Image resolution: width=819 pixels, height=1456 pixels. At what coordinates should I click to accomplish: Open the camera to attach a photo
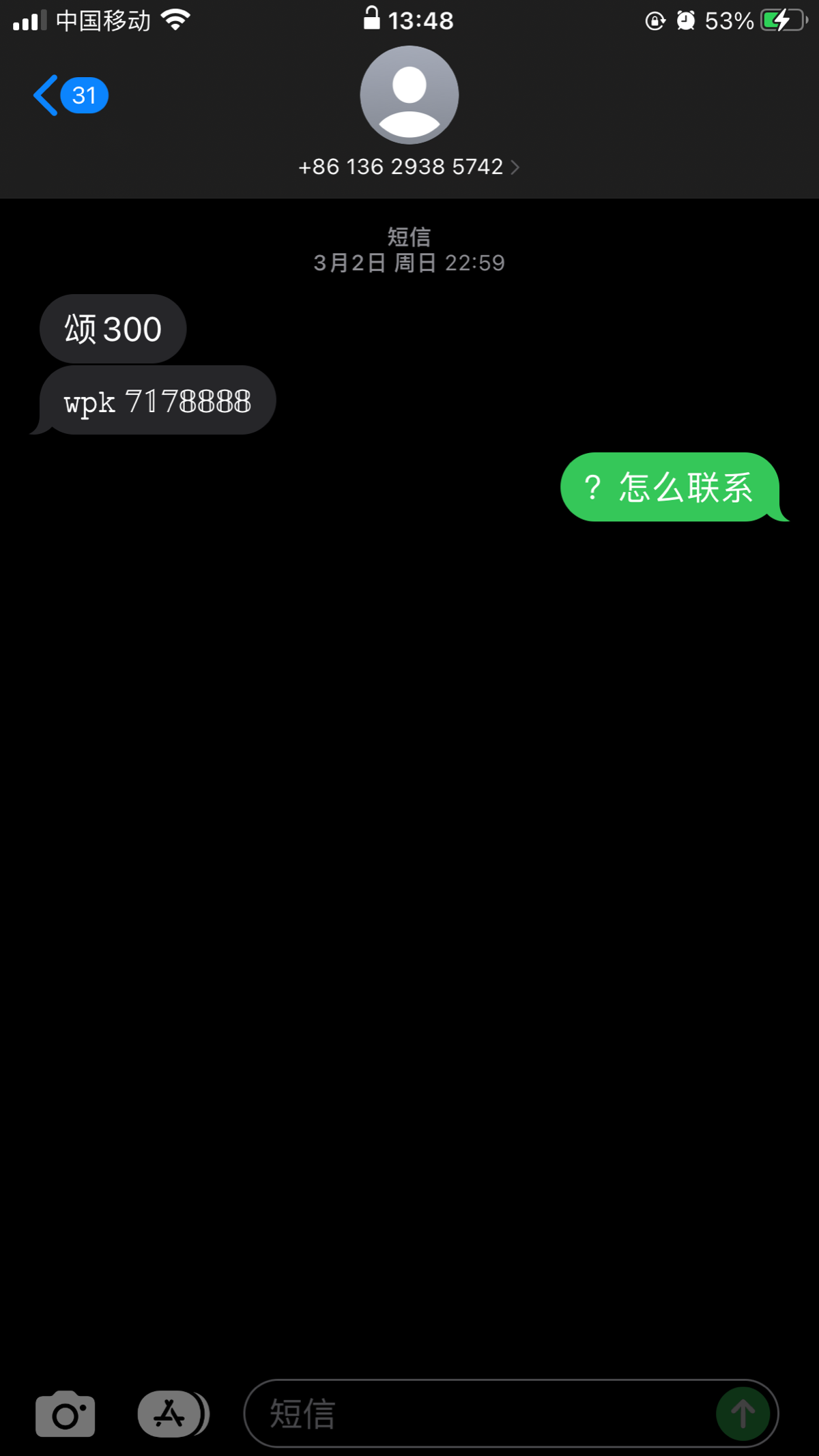(65, 1414)
